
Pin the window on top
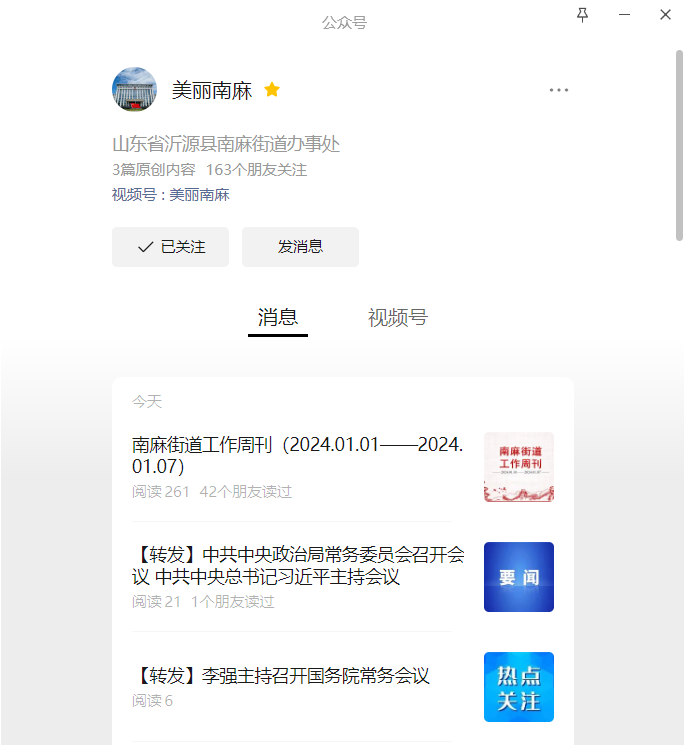click(583, 14)
